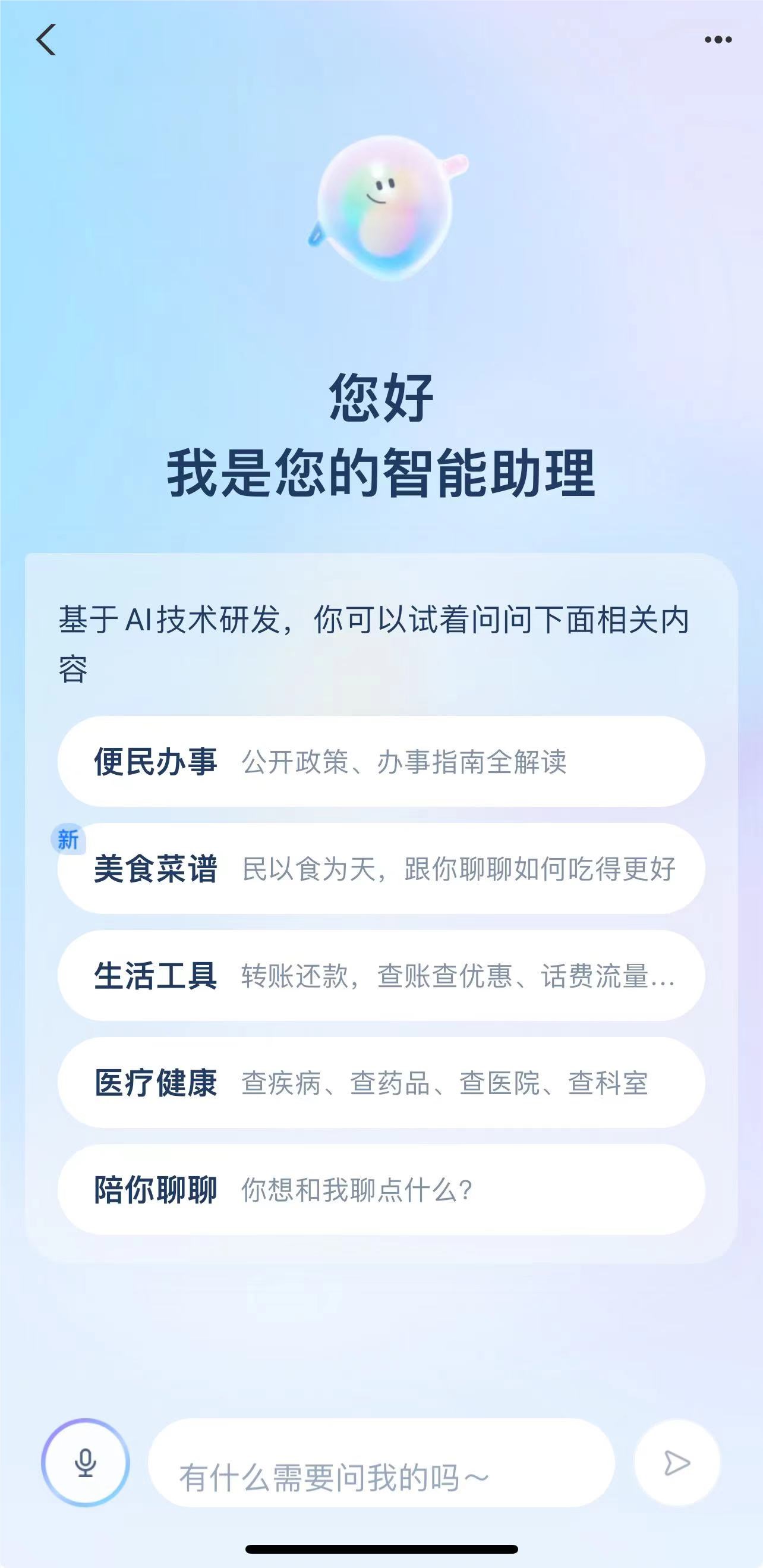Expand 办事指南全解读 details
This screenshot has height=1568, width=763.
(478, 761)
